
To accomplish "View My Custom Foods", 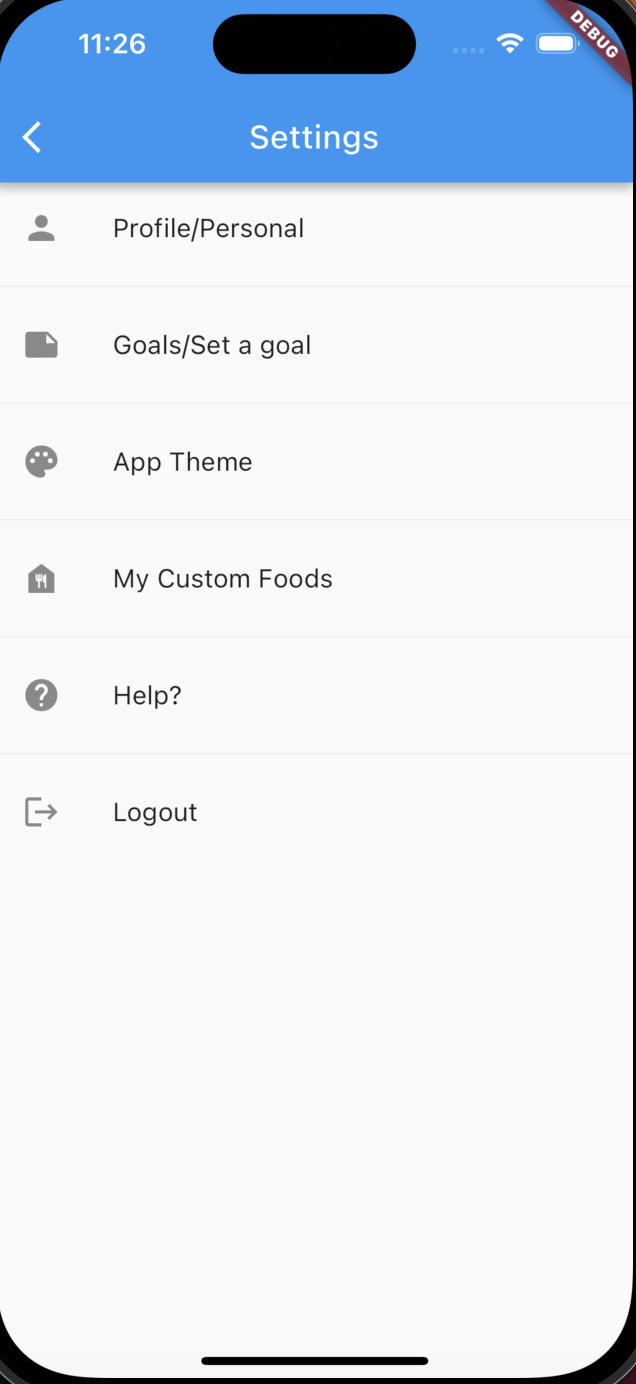I will point(223,579).
